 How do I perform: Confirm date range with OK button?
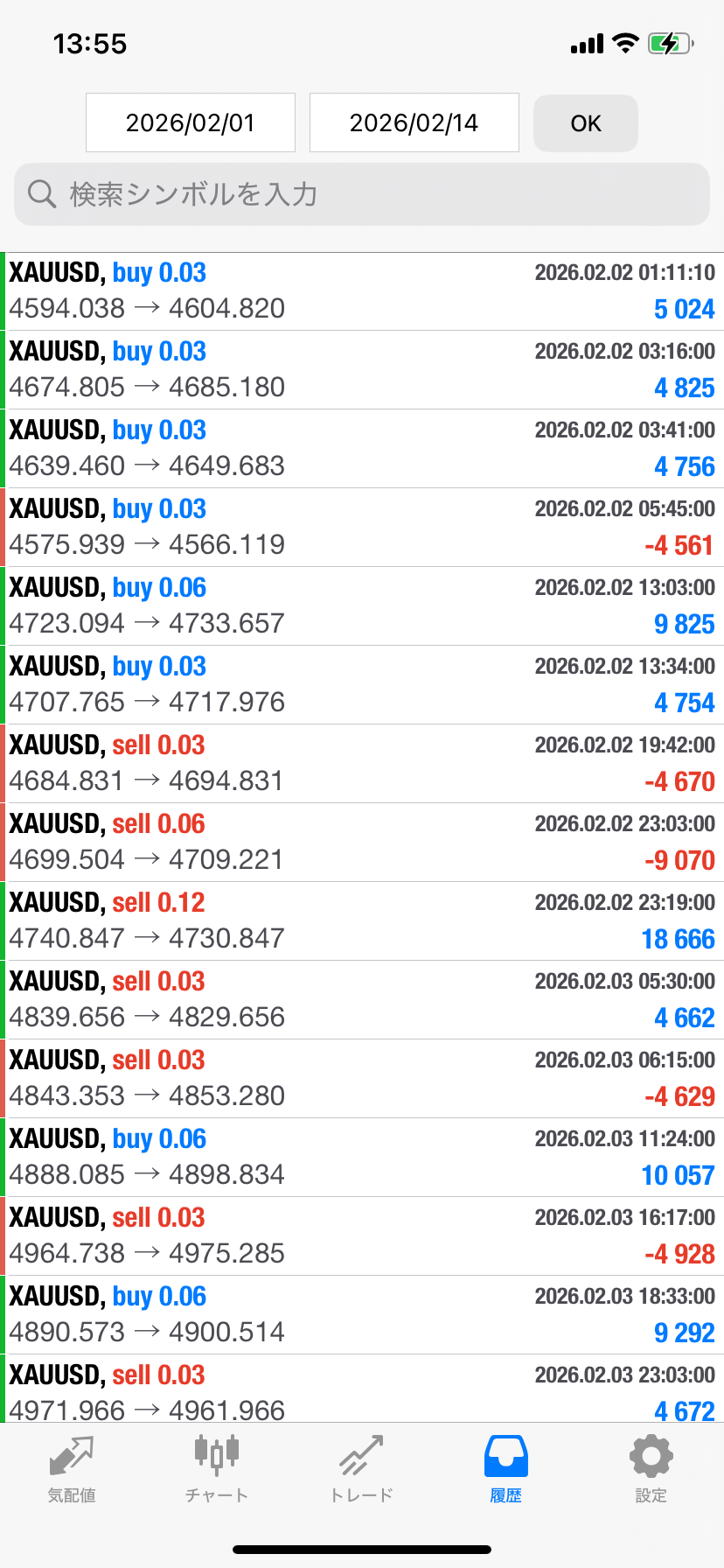[x=586, y=123]
